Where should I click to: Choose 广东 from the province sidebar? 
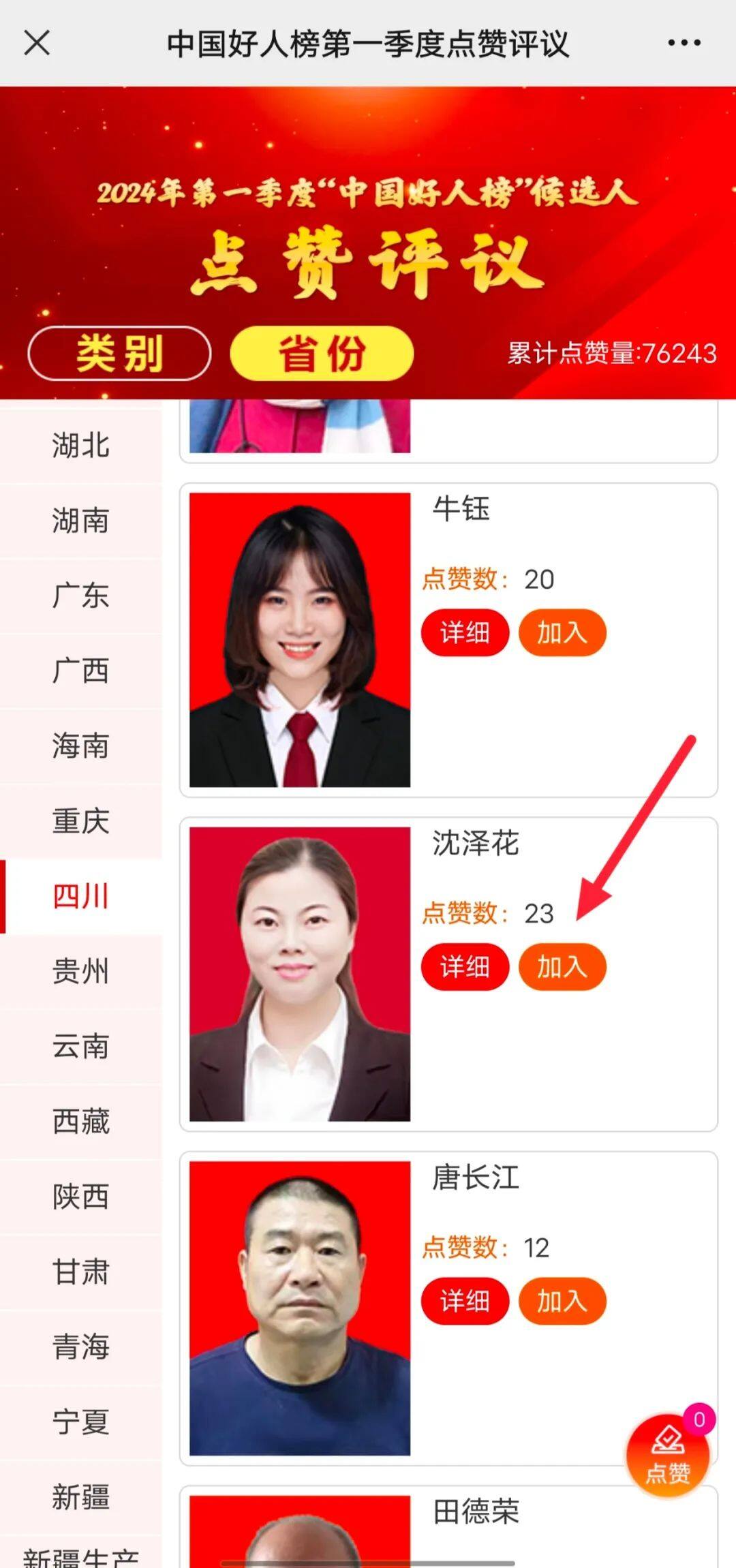point(80,596)
